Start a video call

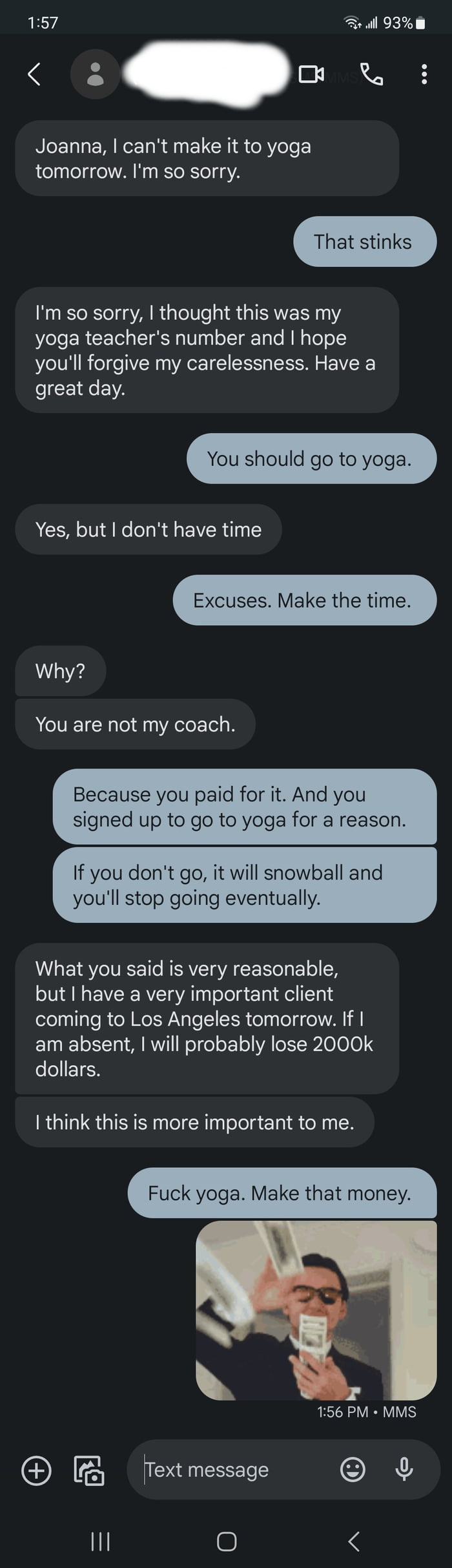coord(311,74)
